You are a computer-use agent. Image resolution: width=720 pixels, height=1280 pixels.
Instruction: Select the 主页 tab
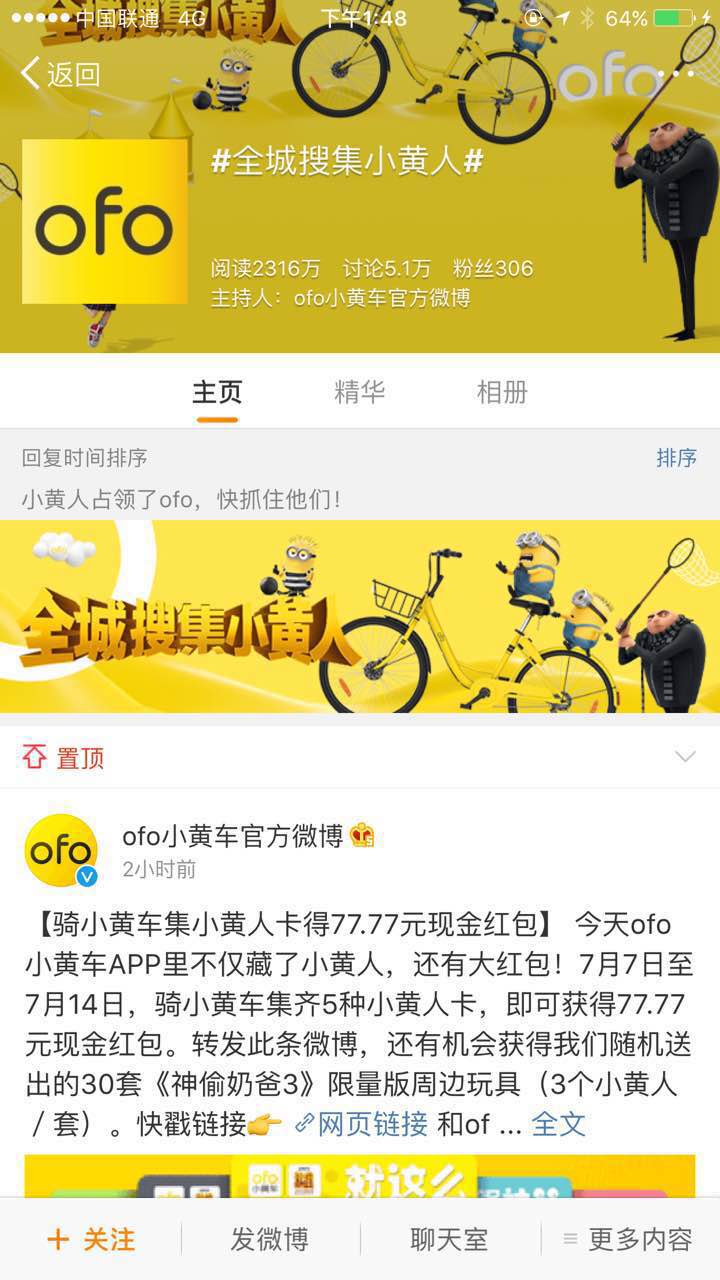tap(217, 392)
